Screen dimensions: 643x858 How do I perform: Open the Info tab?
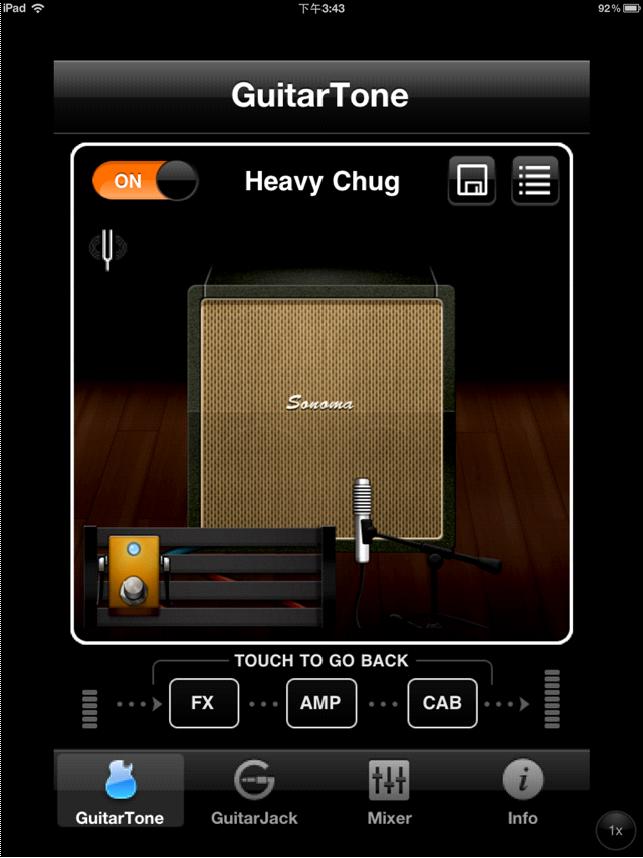(522, 792)
